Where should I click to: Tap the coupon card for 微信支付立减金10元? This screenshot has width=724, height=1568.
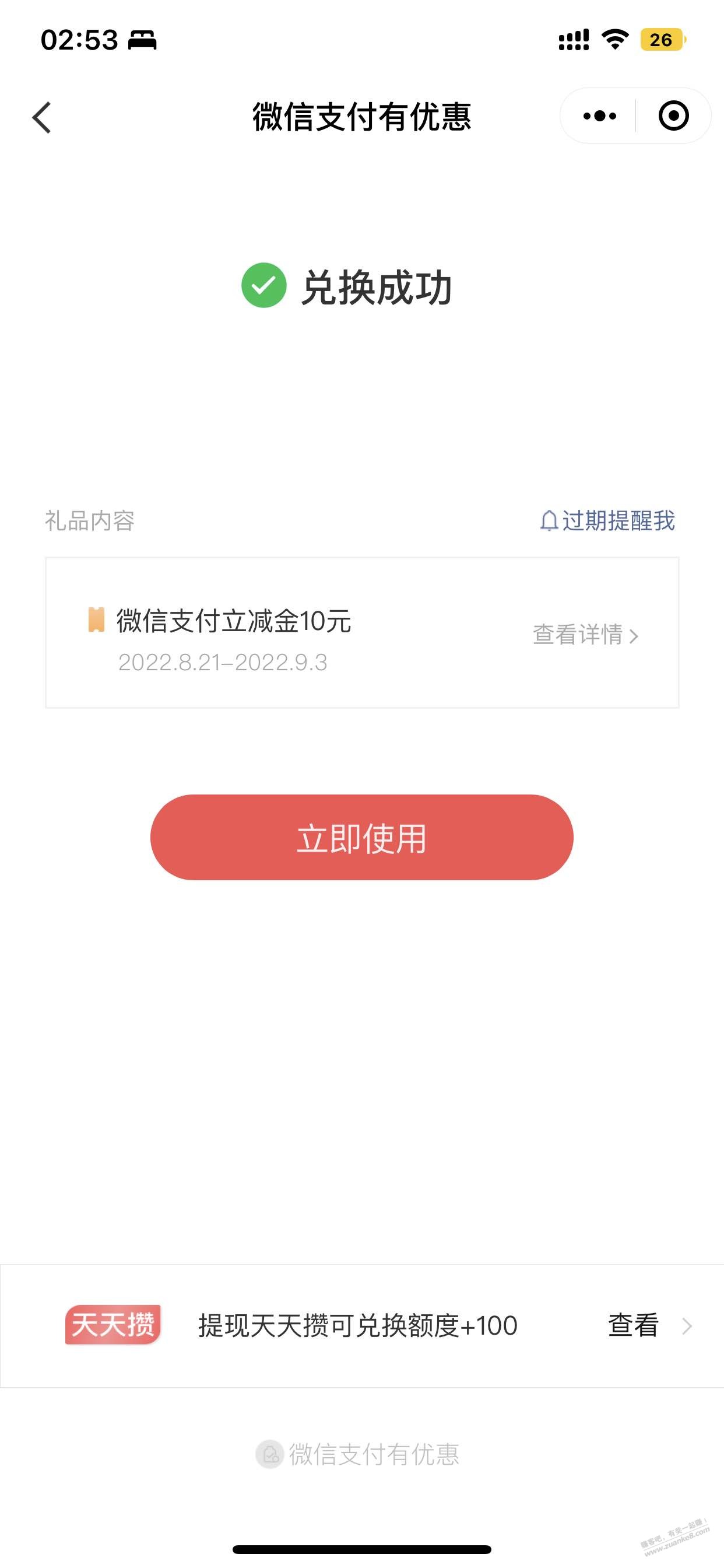(361, 633)
